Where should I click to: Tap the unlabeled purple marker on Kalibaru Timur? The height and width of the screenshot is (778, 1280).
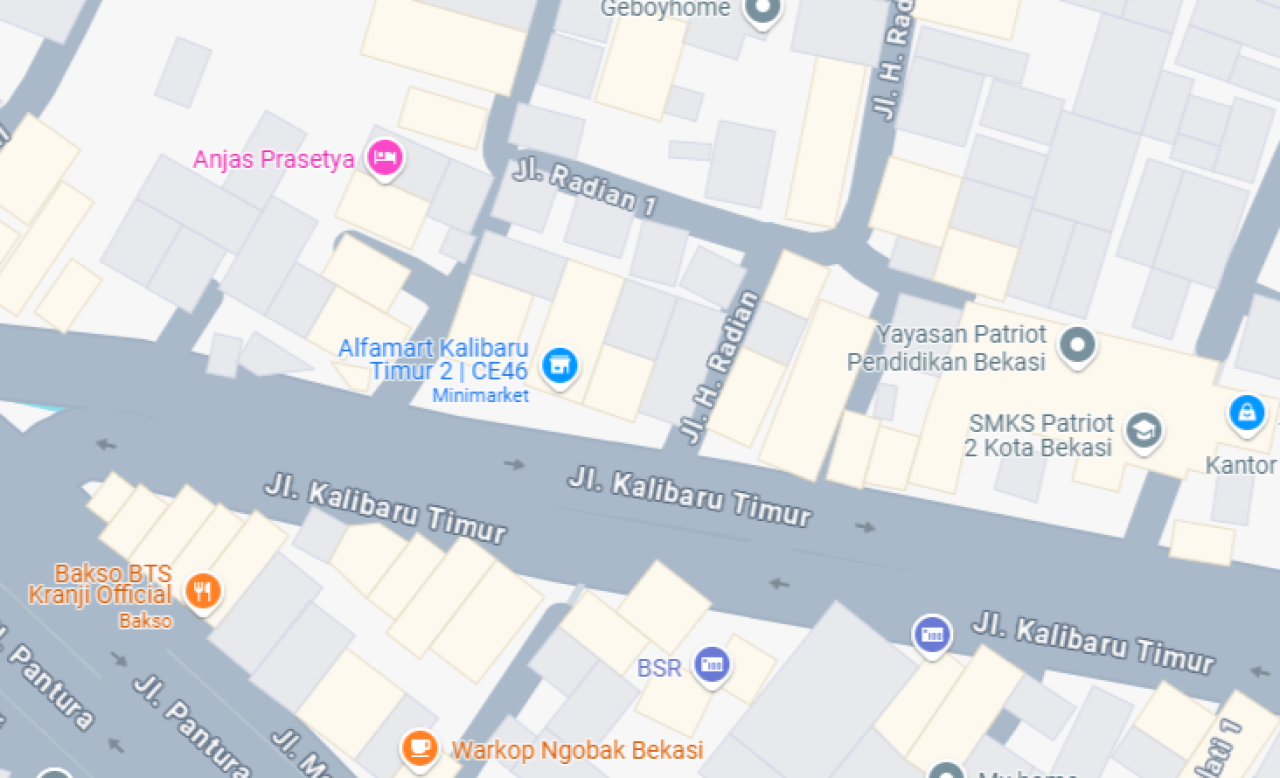(x=932, y=634)
